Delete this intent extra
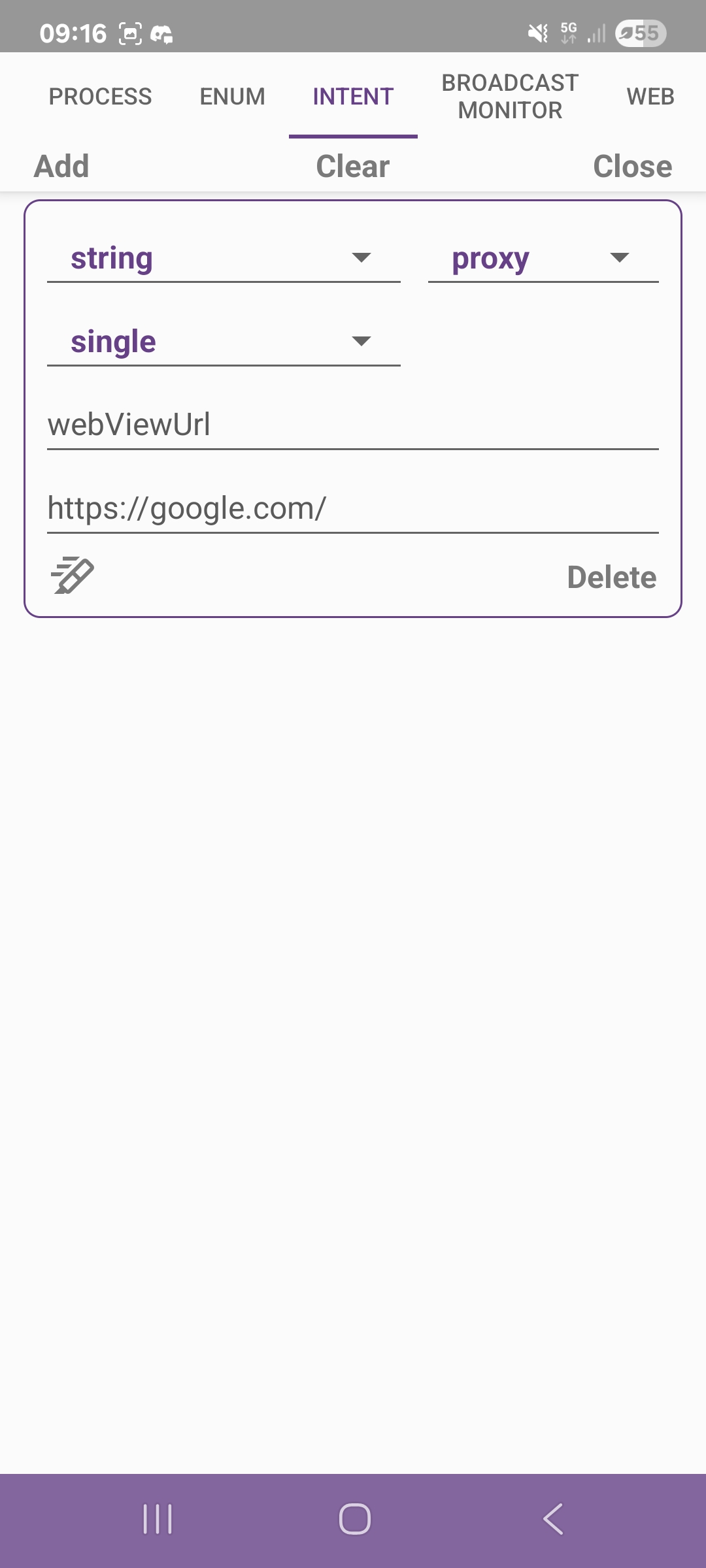Viewport: 706px width, 1568px height. click(x=611, y=577)
